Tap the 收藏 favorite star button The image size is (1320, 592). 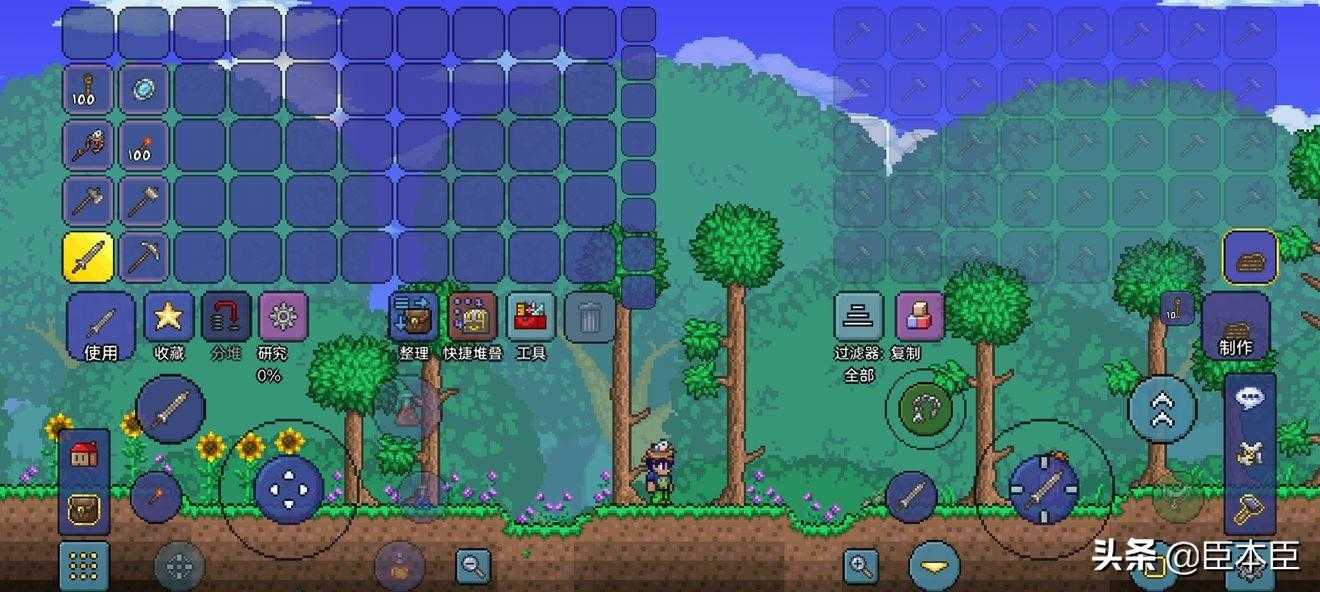coord(170,319)
